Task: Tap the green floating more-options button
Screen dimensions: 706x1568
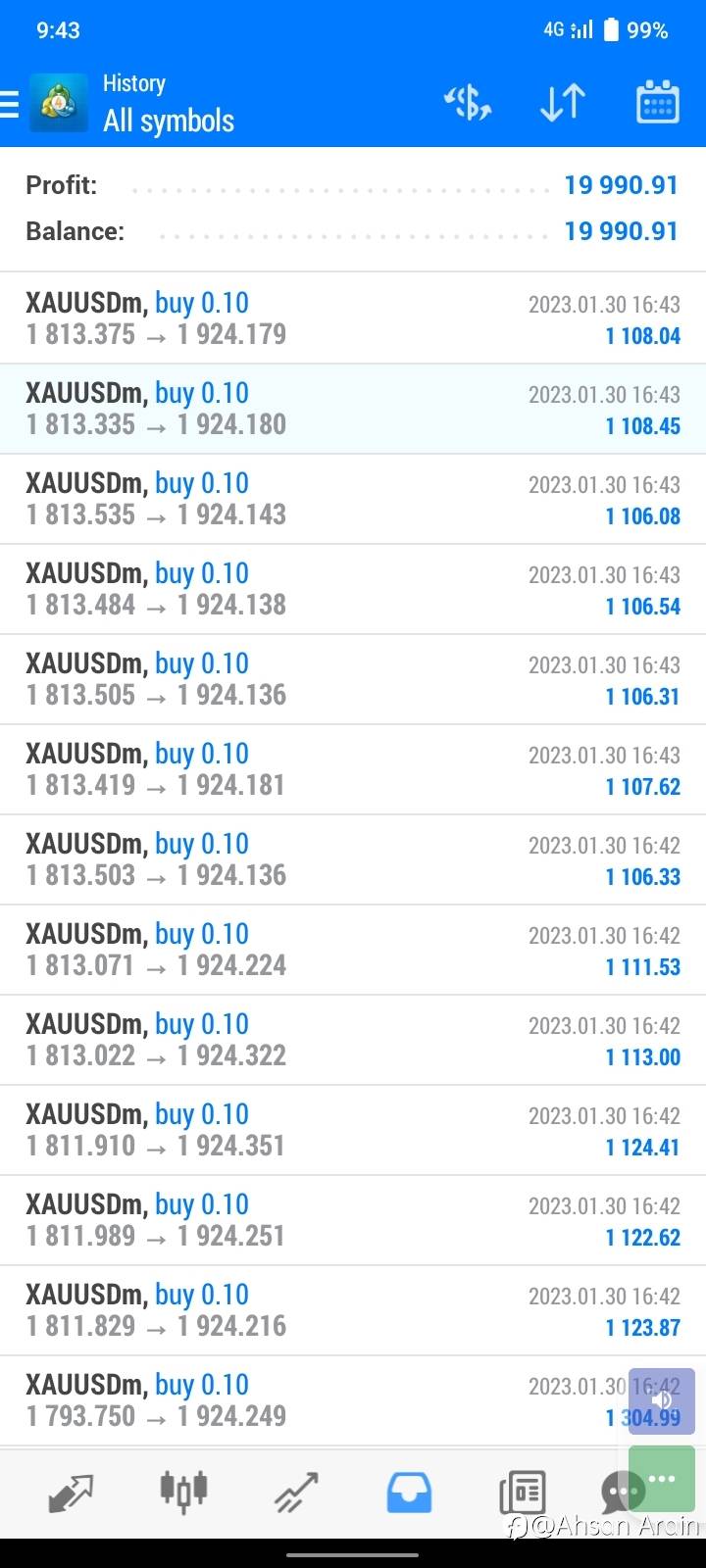Action: tap(662, 1479)
